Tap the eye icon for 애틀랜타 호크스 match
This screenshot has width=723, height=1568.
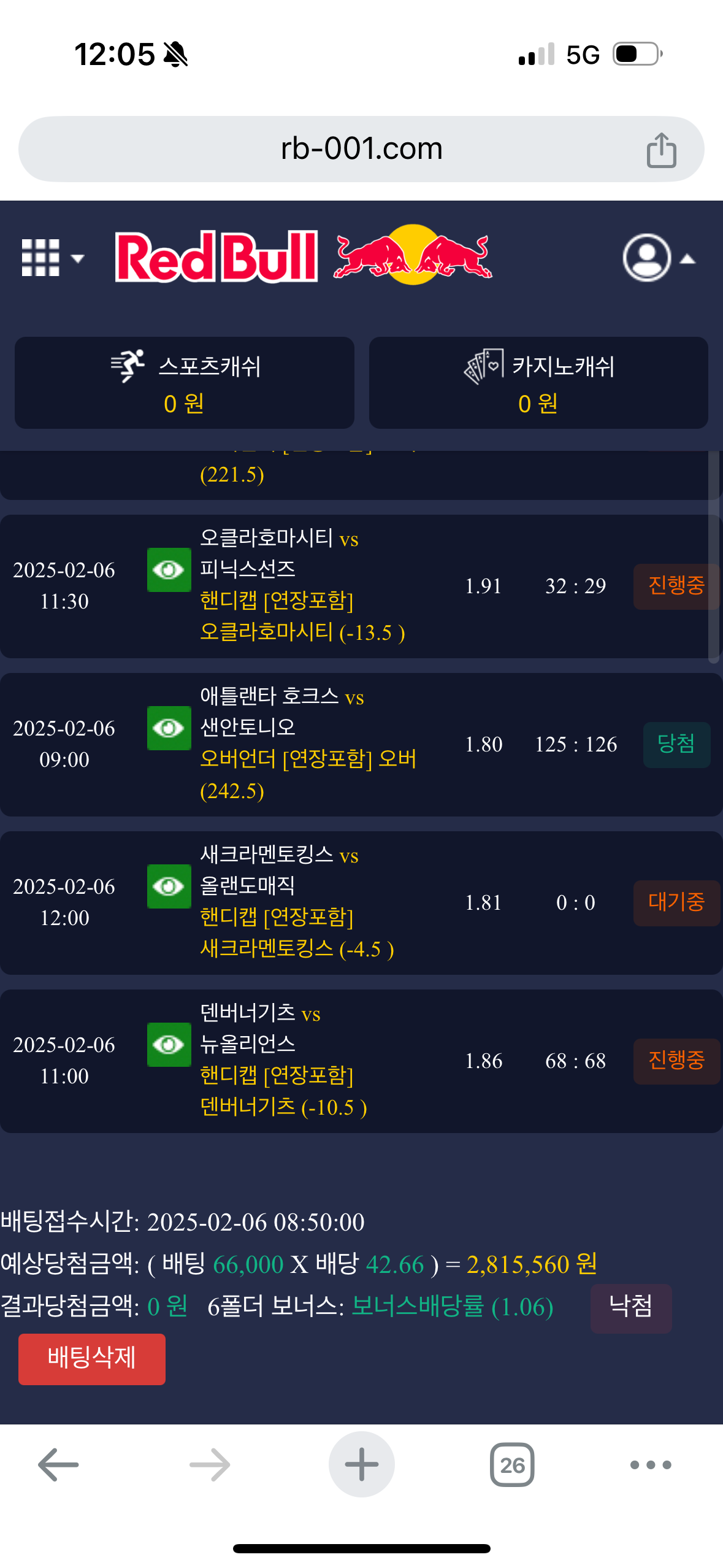[169, 728]
